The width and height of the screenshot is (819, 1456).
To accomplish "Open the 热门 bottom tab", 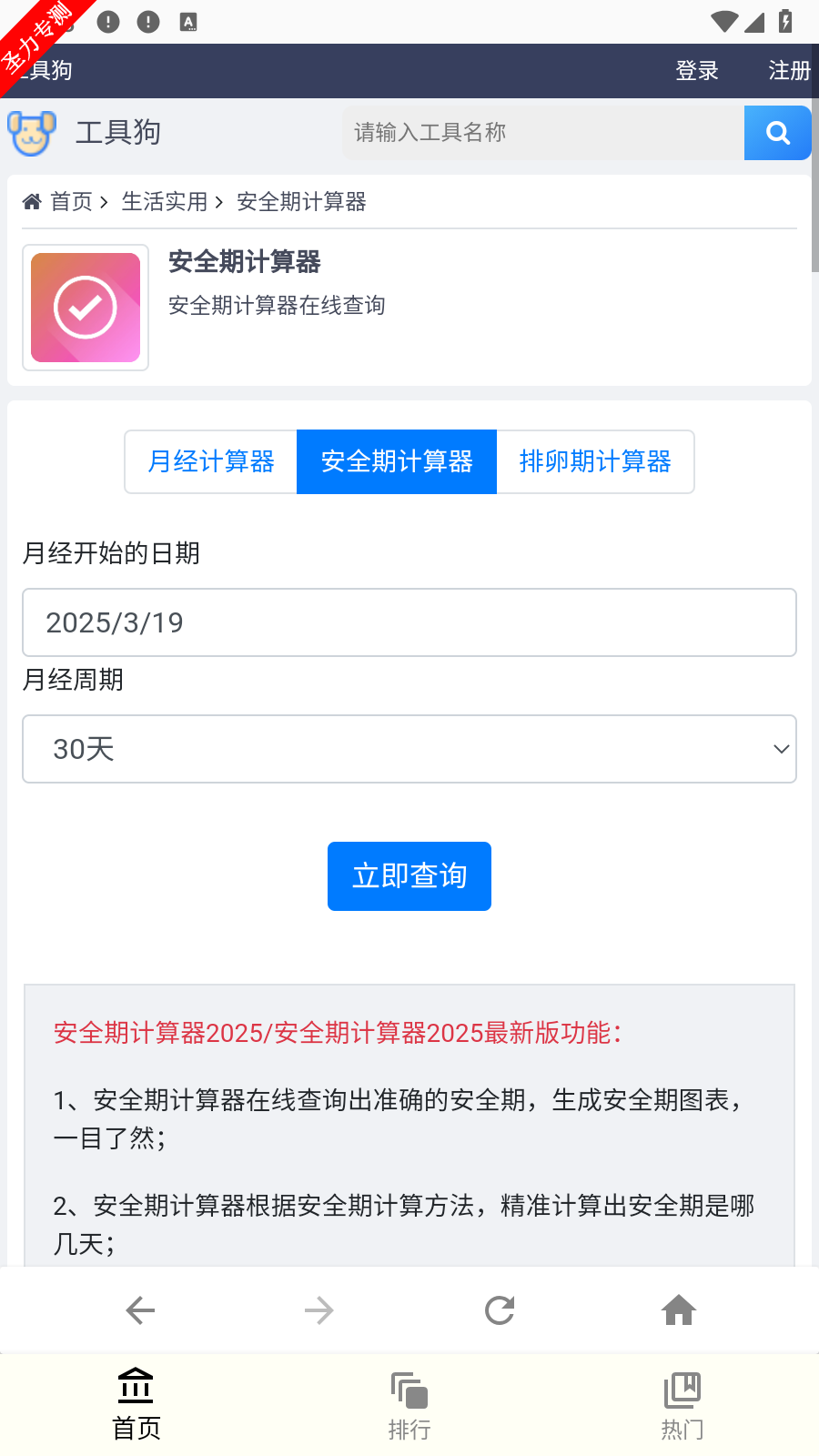I will coord(682,1406).
